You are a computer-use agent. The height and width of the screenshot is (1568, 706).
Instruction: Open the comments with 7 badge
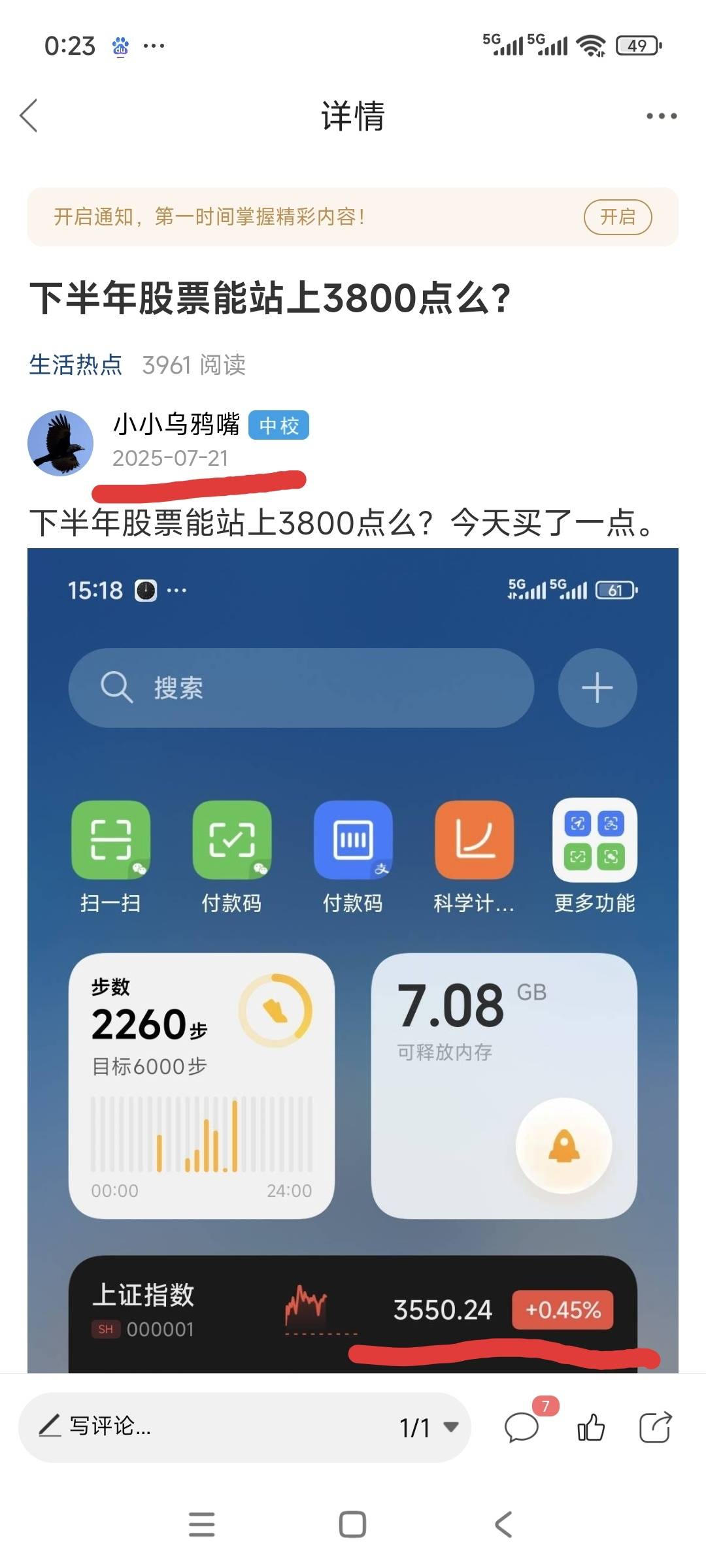point(522,1427)
